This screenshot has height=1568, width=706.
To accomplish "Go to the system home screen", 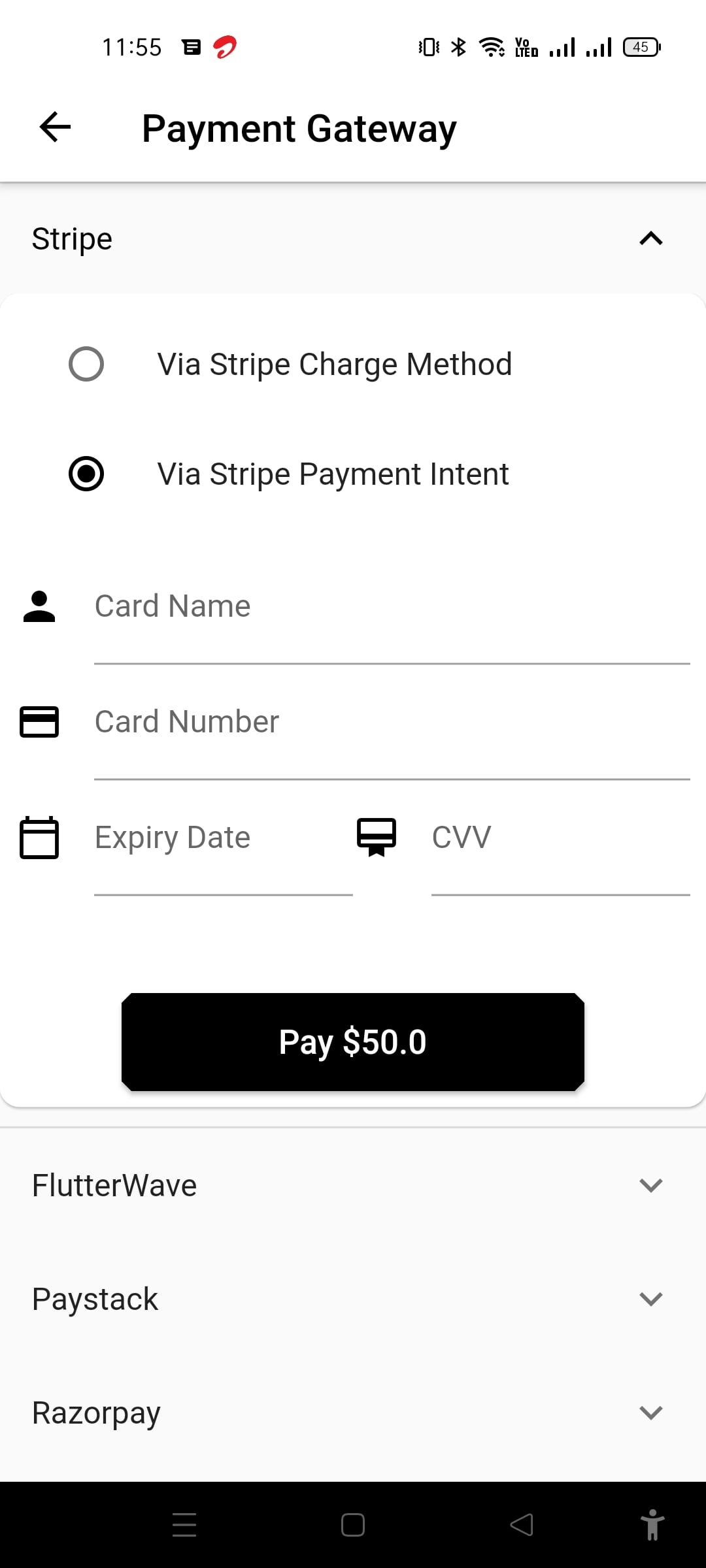I will click(353, 1526).
